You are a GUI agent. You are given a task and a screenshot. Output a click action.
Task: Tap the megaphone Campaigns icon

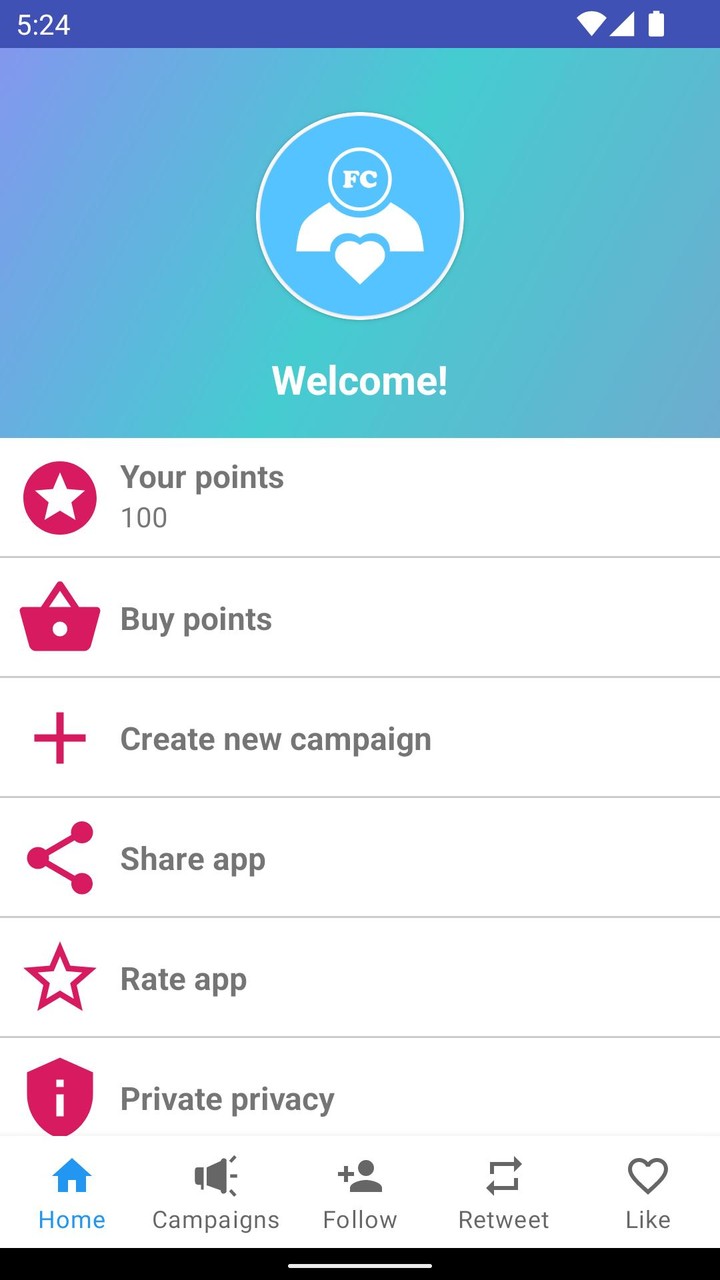point(215,1175)
